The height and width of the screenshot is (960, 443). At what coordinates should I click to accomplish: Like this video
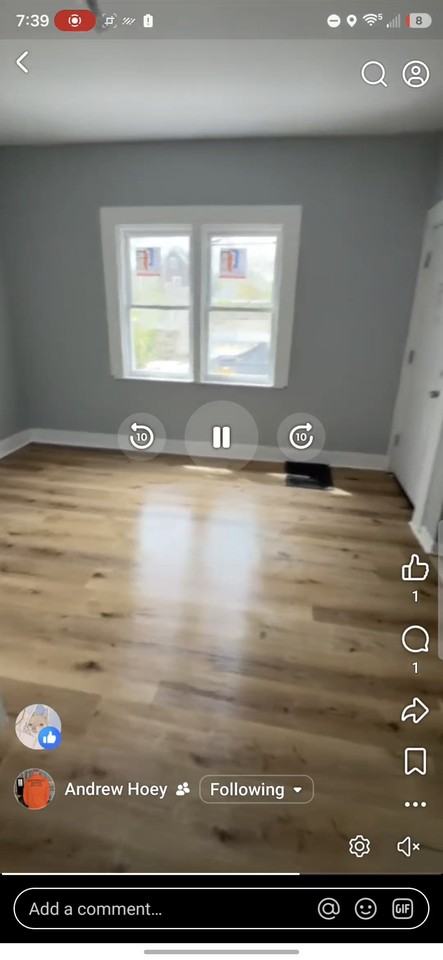pos(415,568)
